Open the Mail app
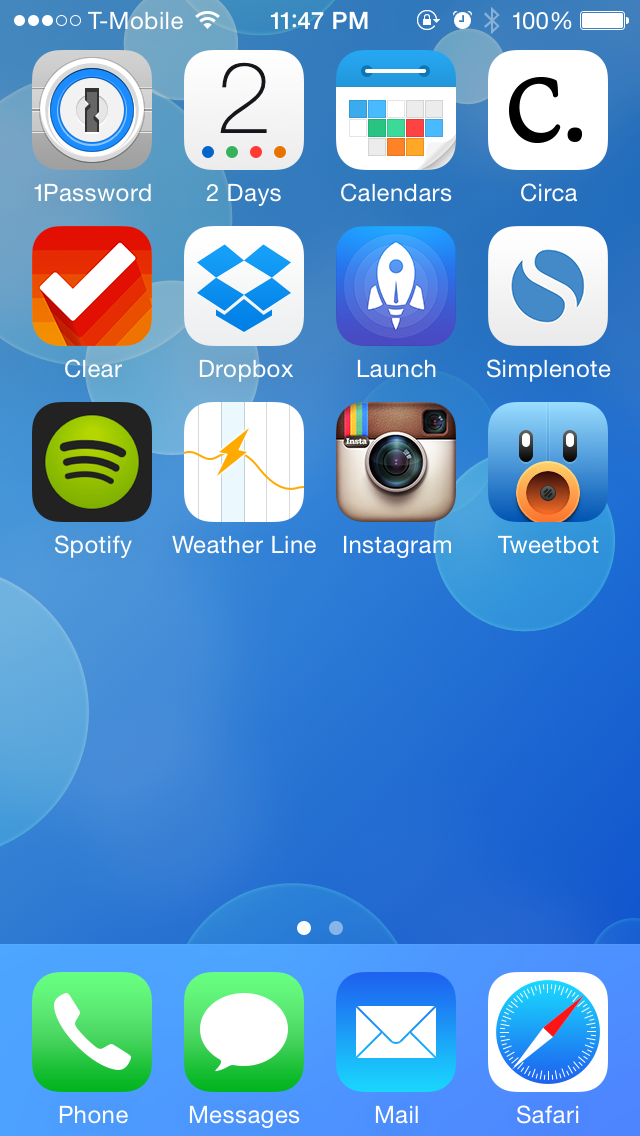This screenshot has height=1136, width=640. click(396, 1032)
